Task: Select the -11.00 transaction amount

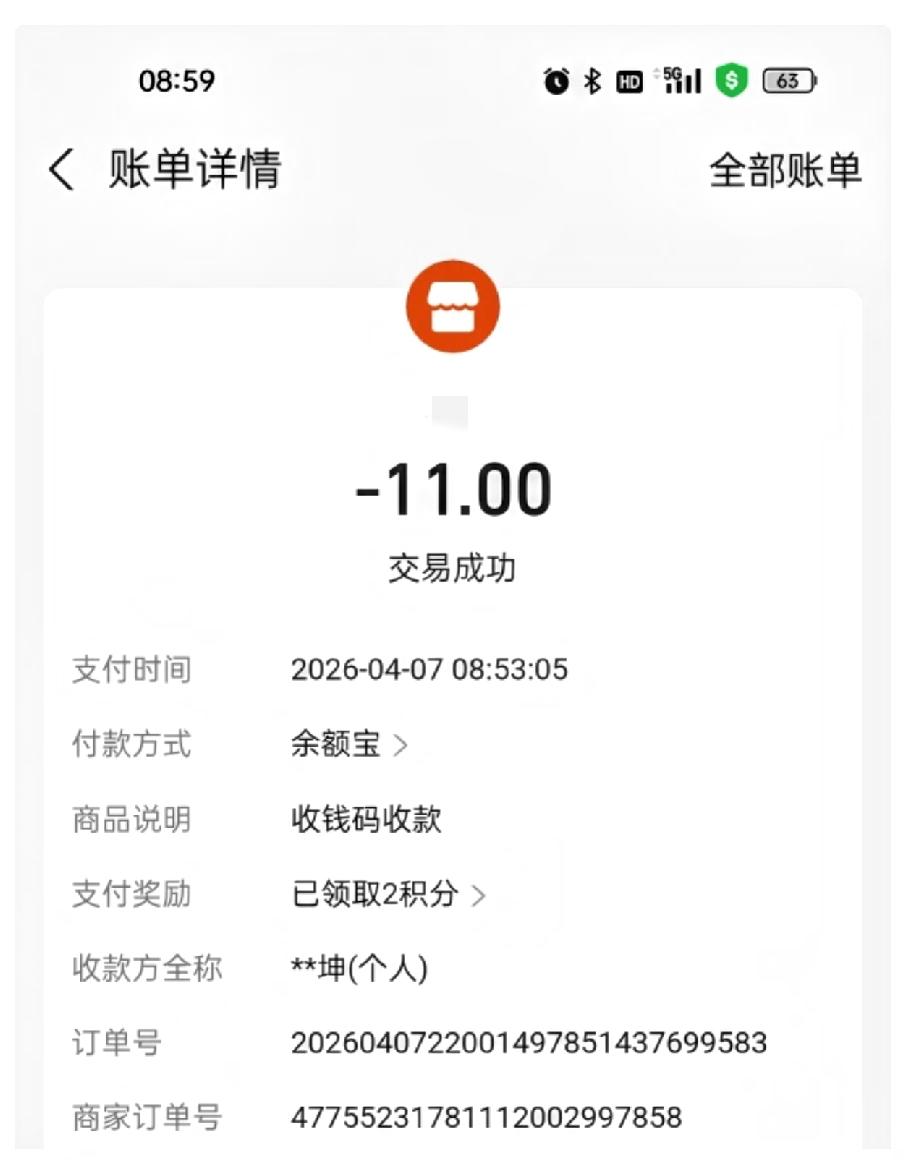Action: pyautogui.click(x=453, y=489)
